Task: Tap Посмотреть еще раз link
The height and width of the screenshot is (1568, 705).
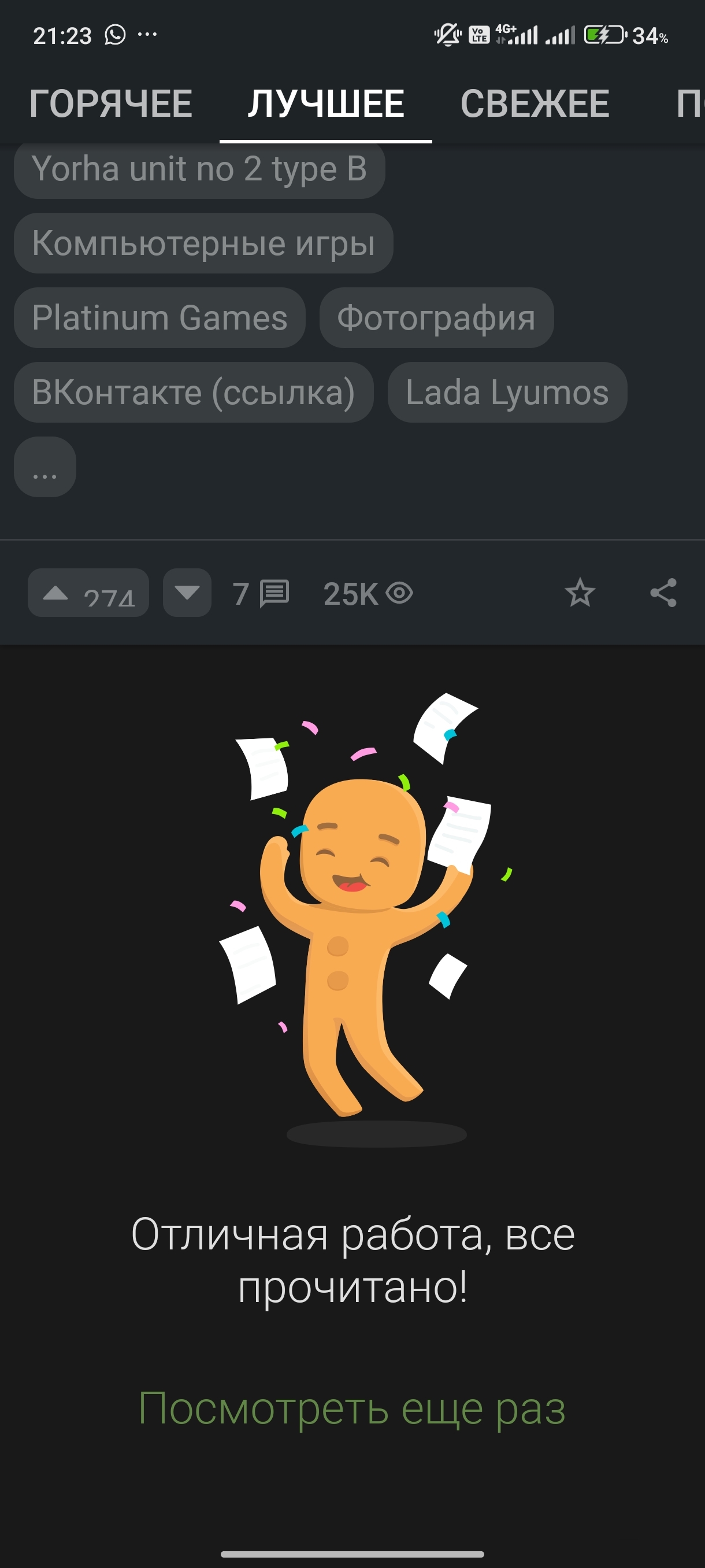Action: coord(352,1408)
